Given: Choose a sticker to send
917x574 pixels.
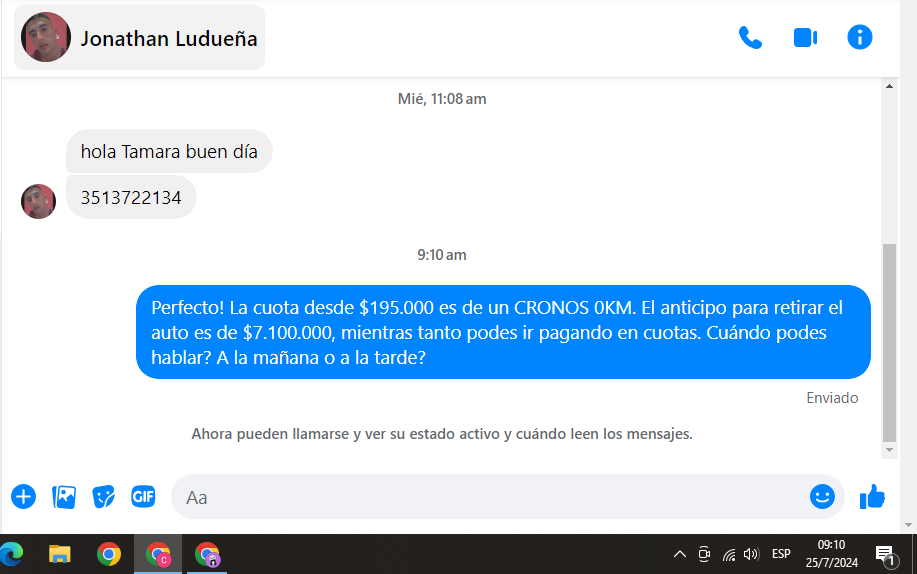Looking at the screenshot, I should [103, 496].
